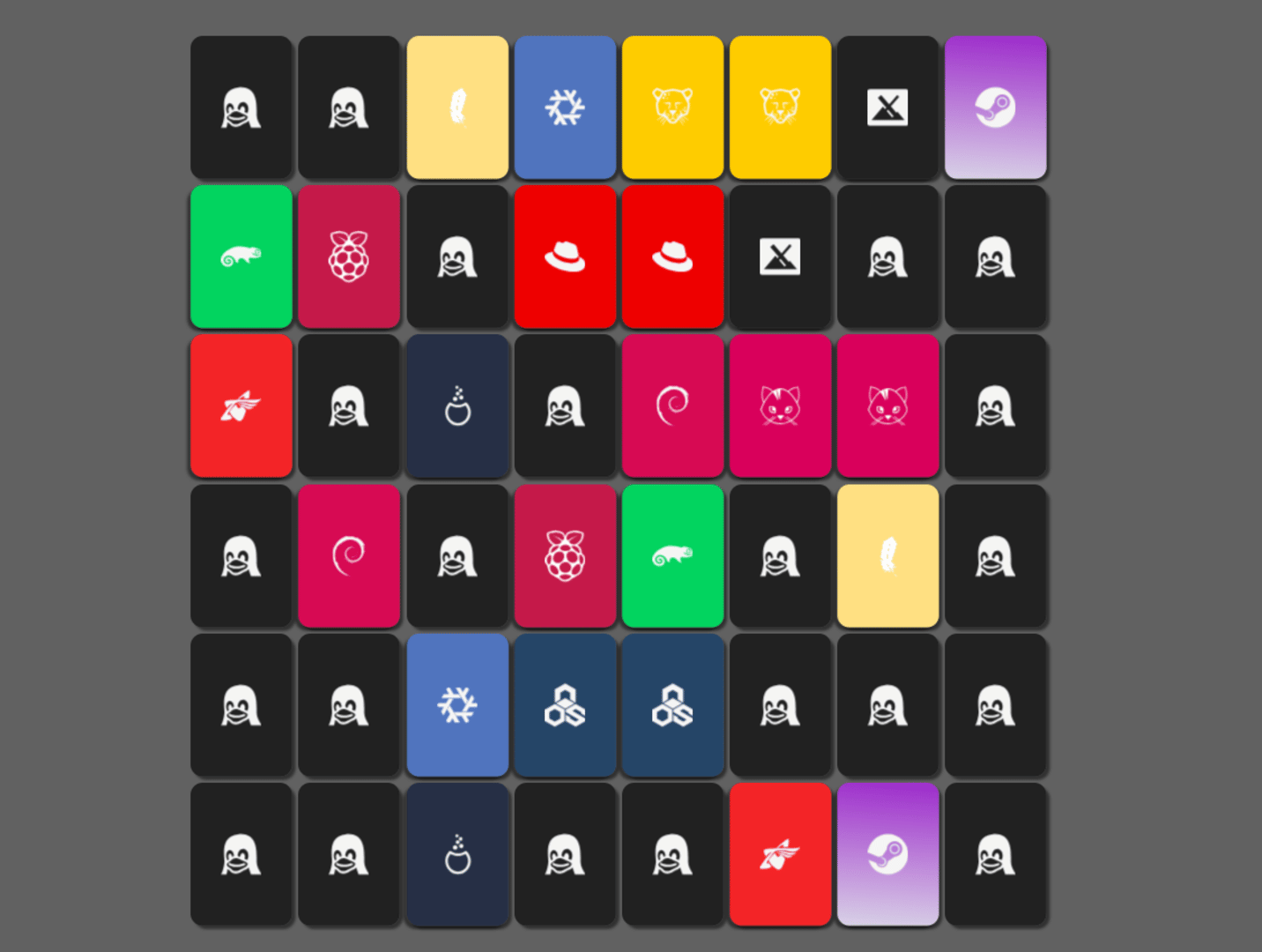Choose the X window card next to the Red Hat card

(780, 257)
